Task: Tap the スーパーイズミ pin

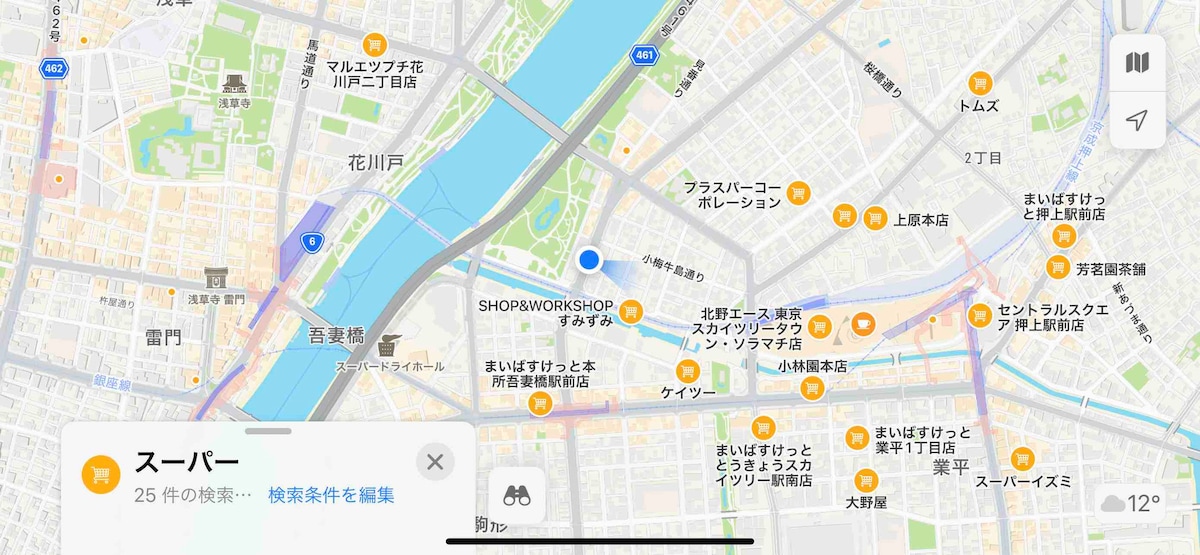Action: point(1022,459)
